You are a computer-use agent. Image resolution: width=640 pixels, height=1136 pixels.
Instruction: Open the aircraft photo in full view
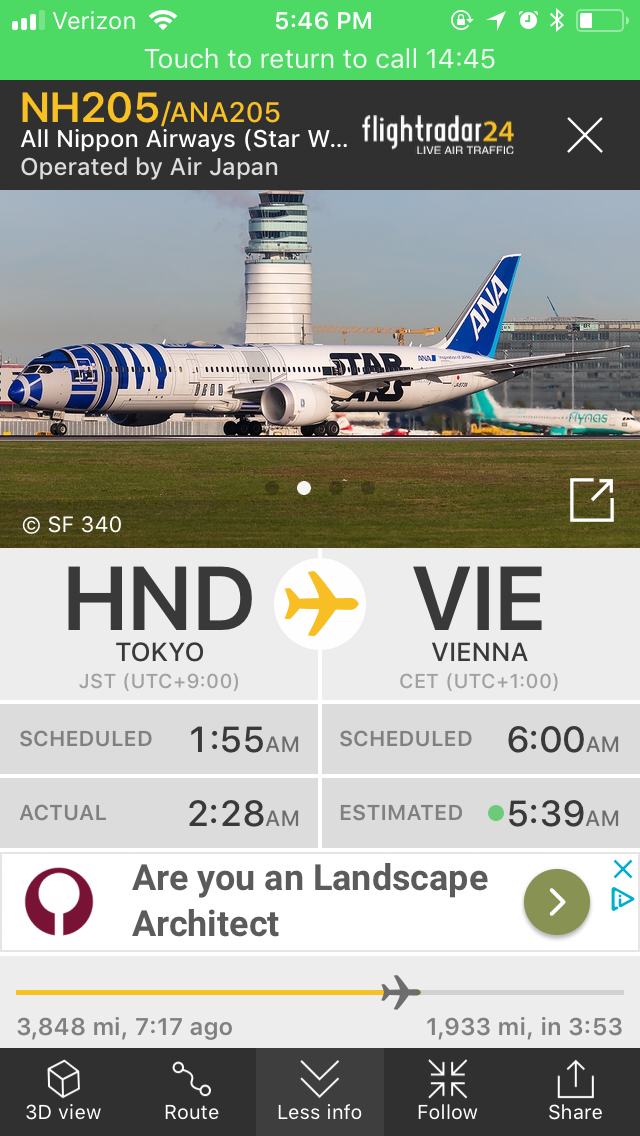[591, 500]
